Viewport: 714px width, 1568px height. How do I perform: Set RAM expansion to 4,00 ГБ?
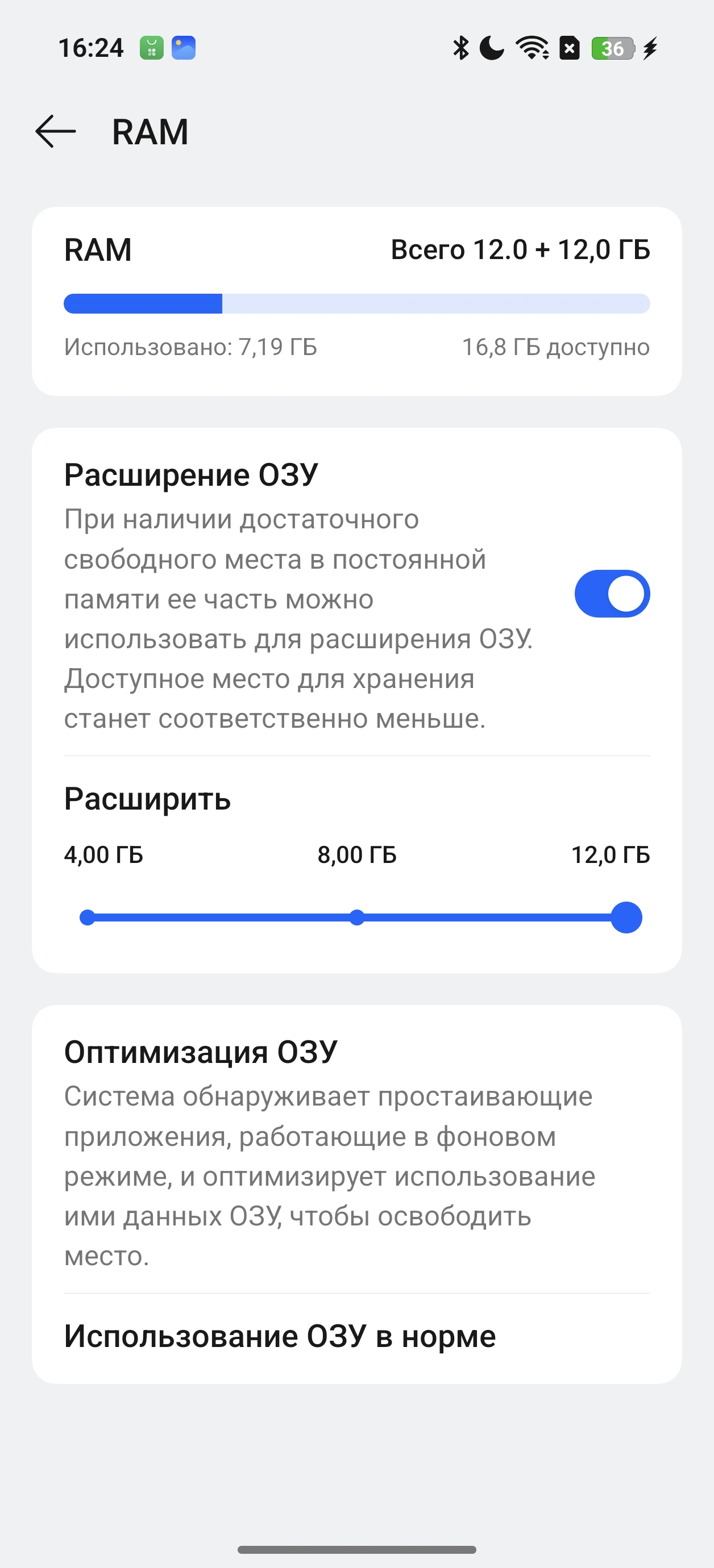88,918
